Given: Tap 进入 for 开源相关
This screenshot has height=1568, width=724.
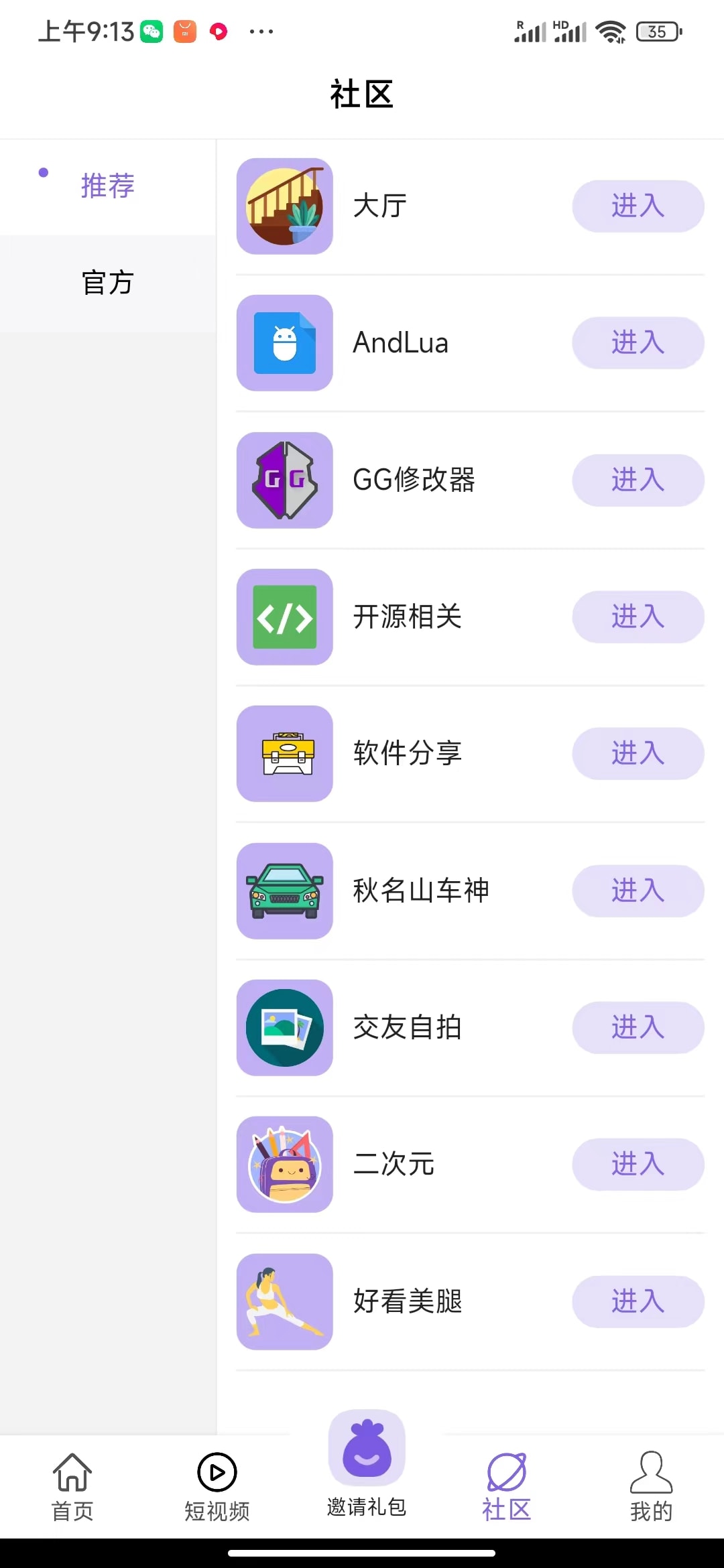Looking at the screenshot, I should coord(638,616).
